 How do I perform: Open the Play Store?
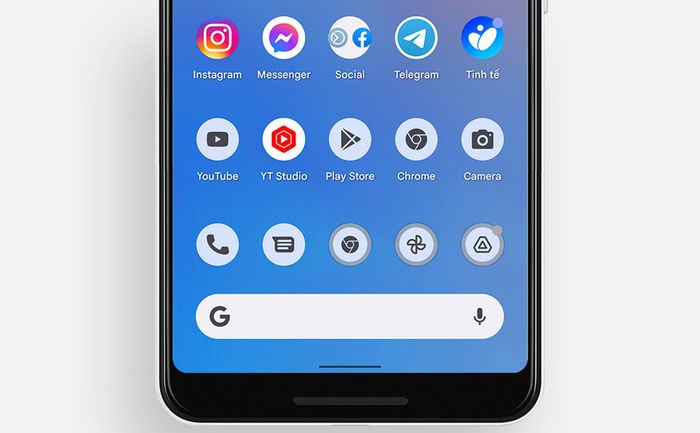(350, 140)
